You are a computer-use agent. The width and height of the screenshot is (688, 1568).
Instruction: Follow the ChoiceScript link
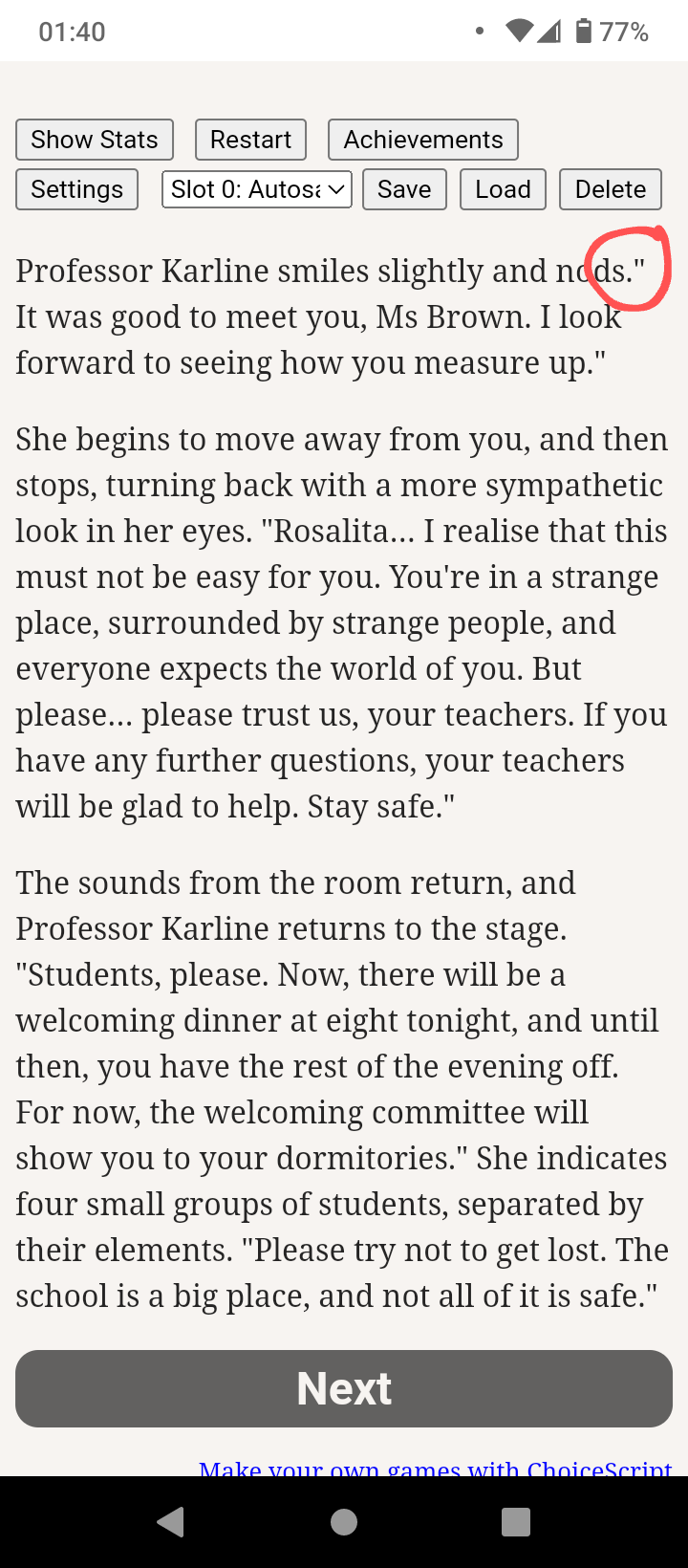pyautogui.click(x=436, y=1467)
